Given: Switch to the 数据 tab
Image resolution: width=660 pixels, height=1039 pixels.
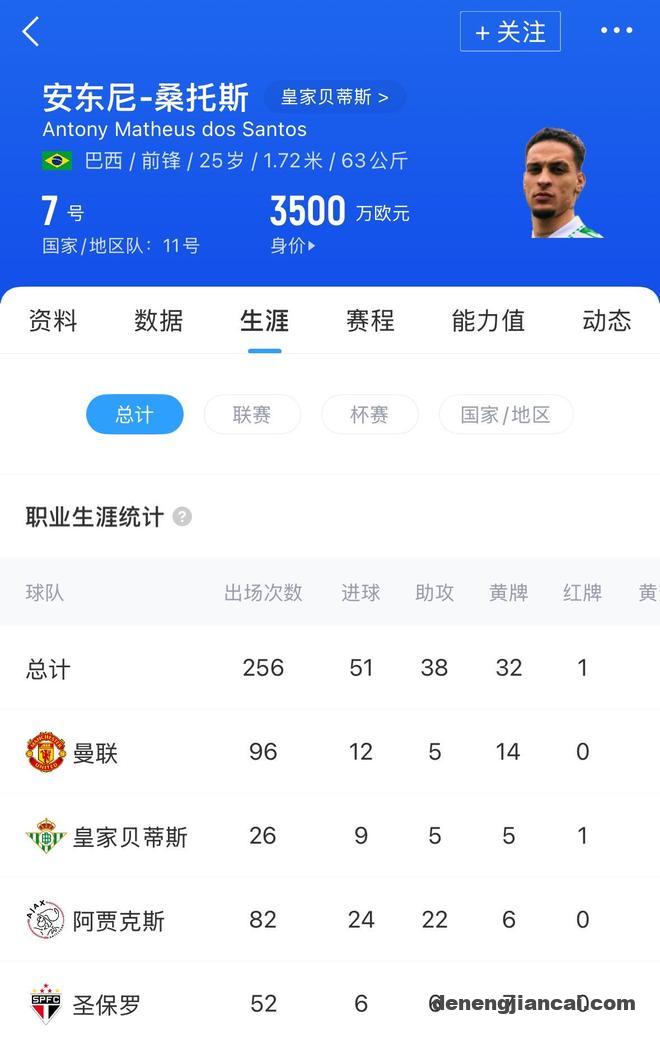Looking at the screenshot, I should (x=158, y=321).
